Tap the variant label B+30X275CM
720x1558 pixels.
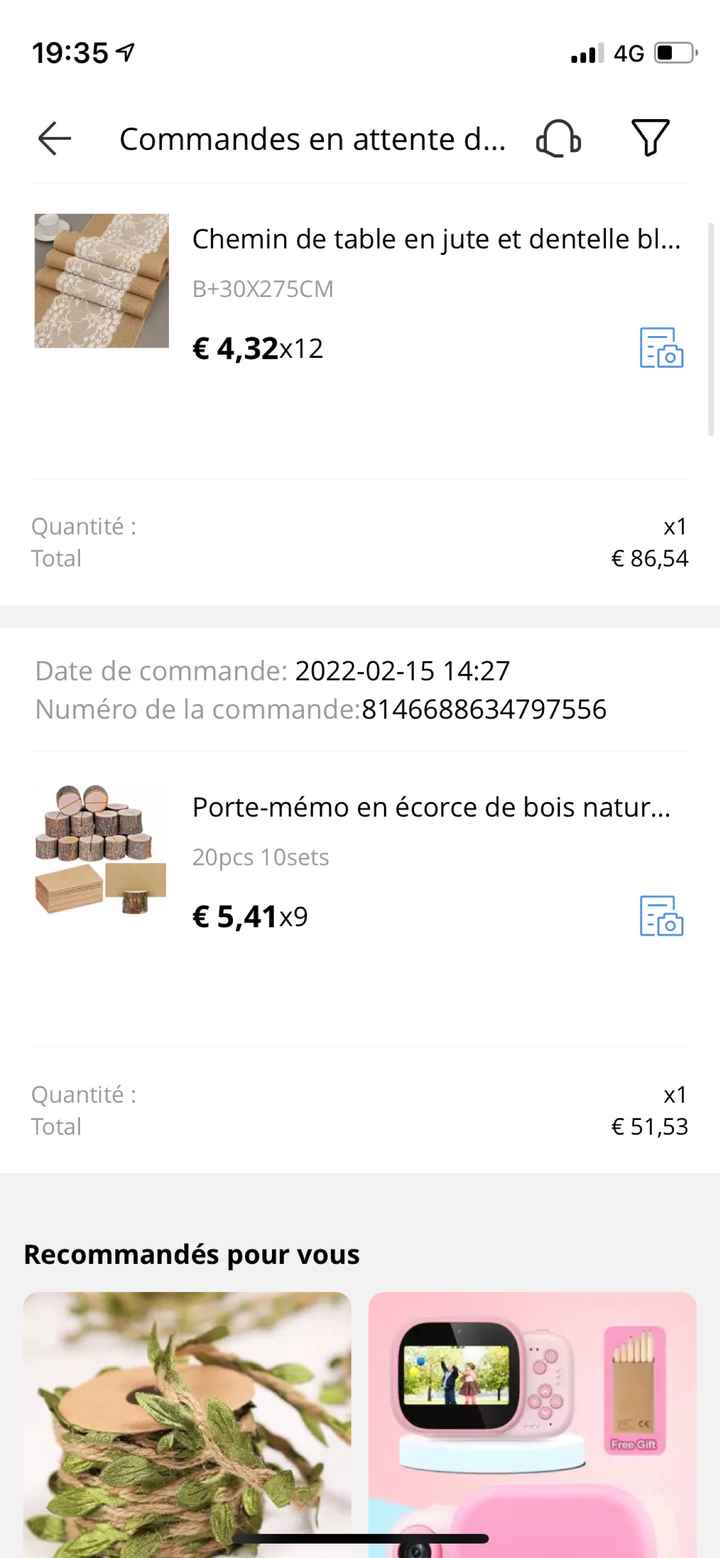pos(263,289)
